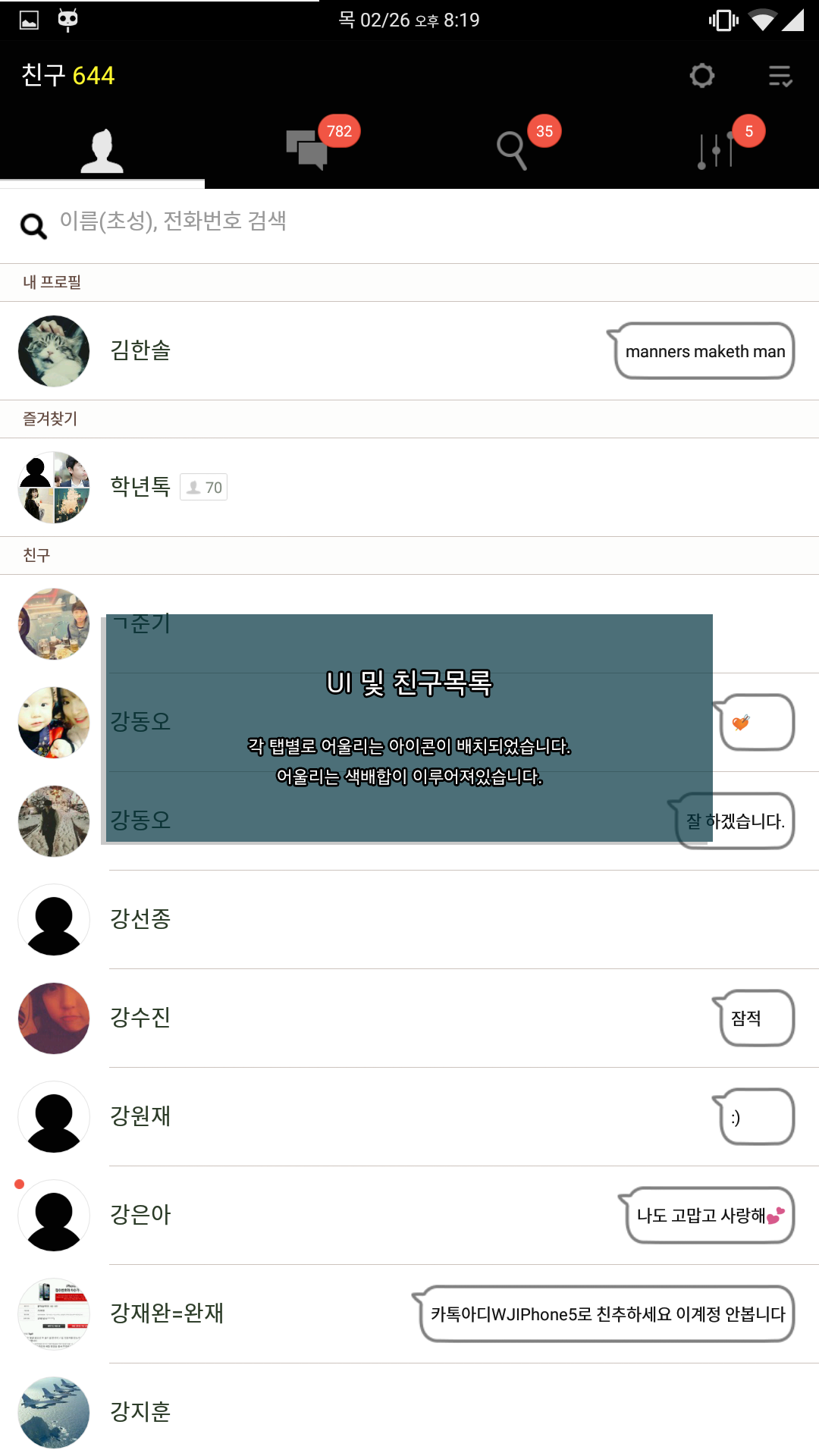
Task: Open the friend list edit icon
Action: tap(780, 76)
